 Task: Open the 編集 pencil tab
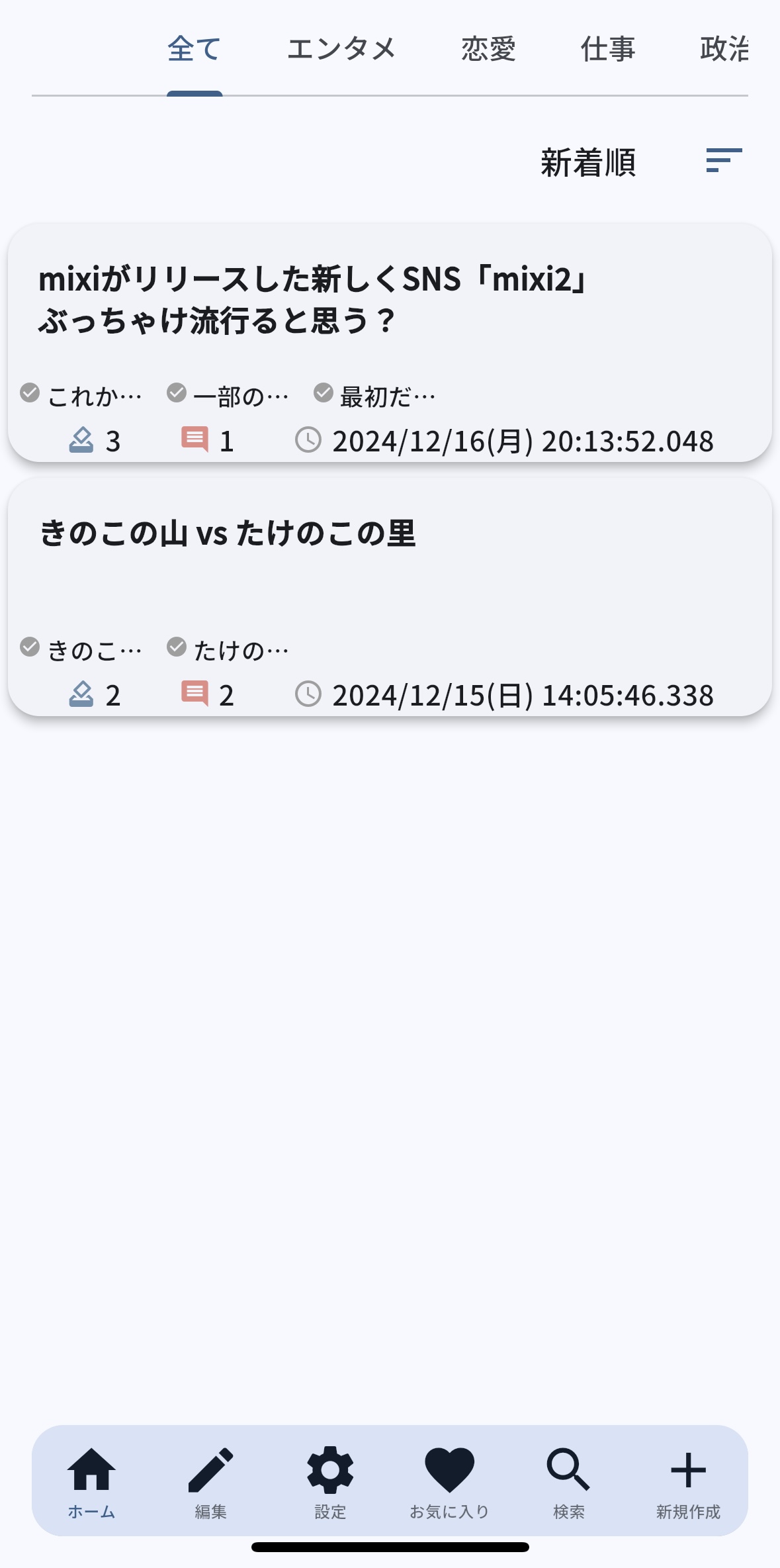[210, 1481]
